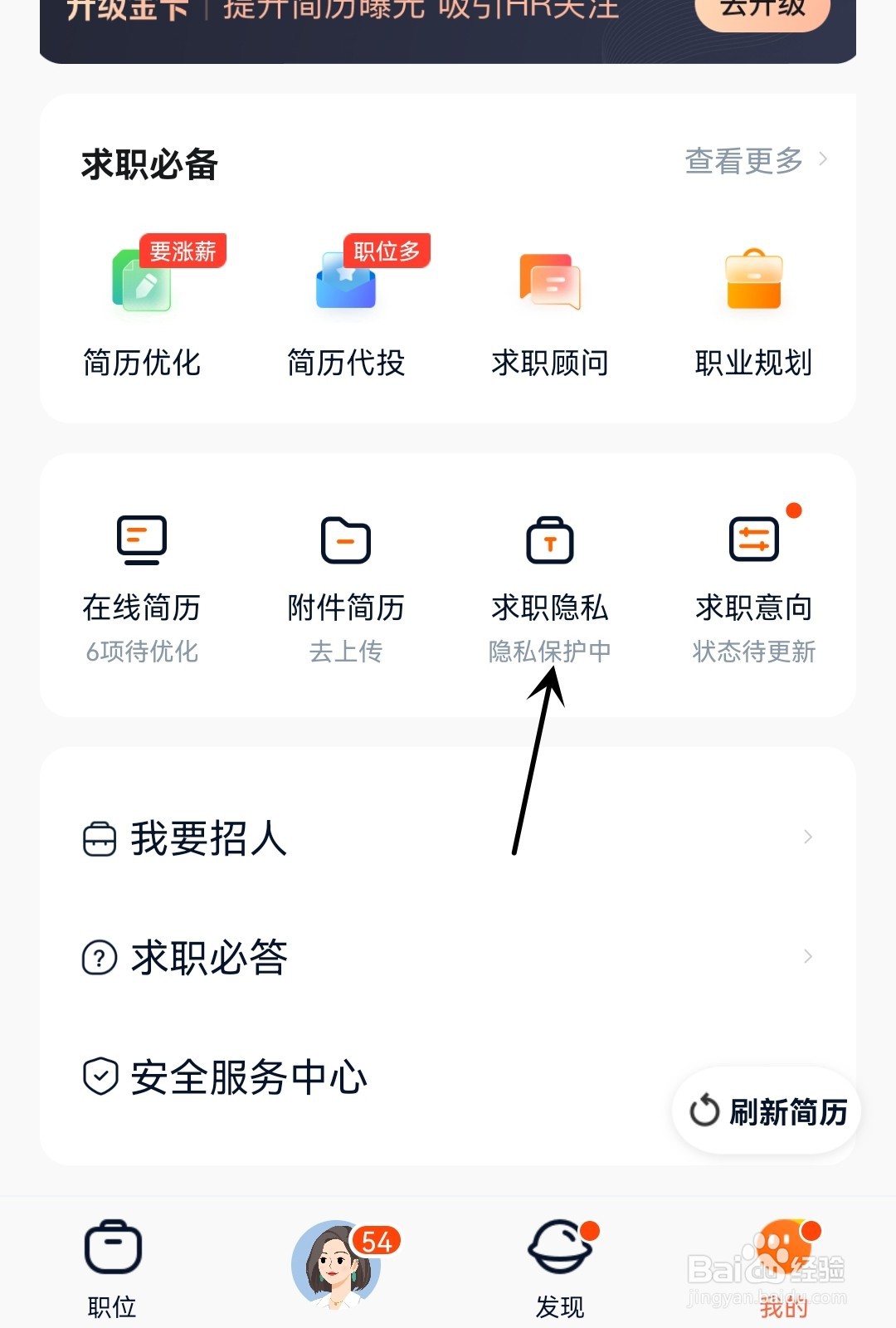Tap the 刷新简历 refresh resume button
Image resolution: width=896 pixels, height=1328 pixels.
[x=763, y=1110]
